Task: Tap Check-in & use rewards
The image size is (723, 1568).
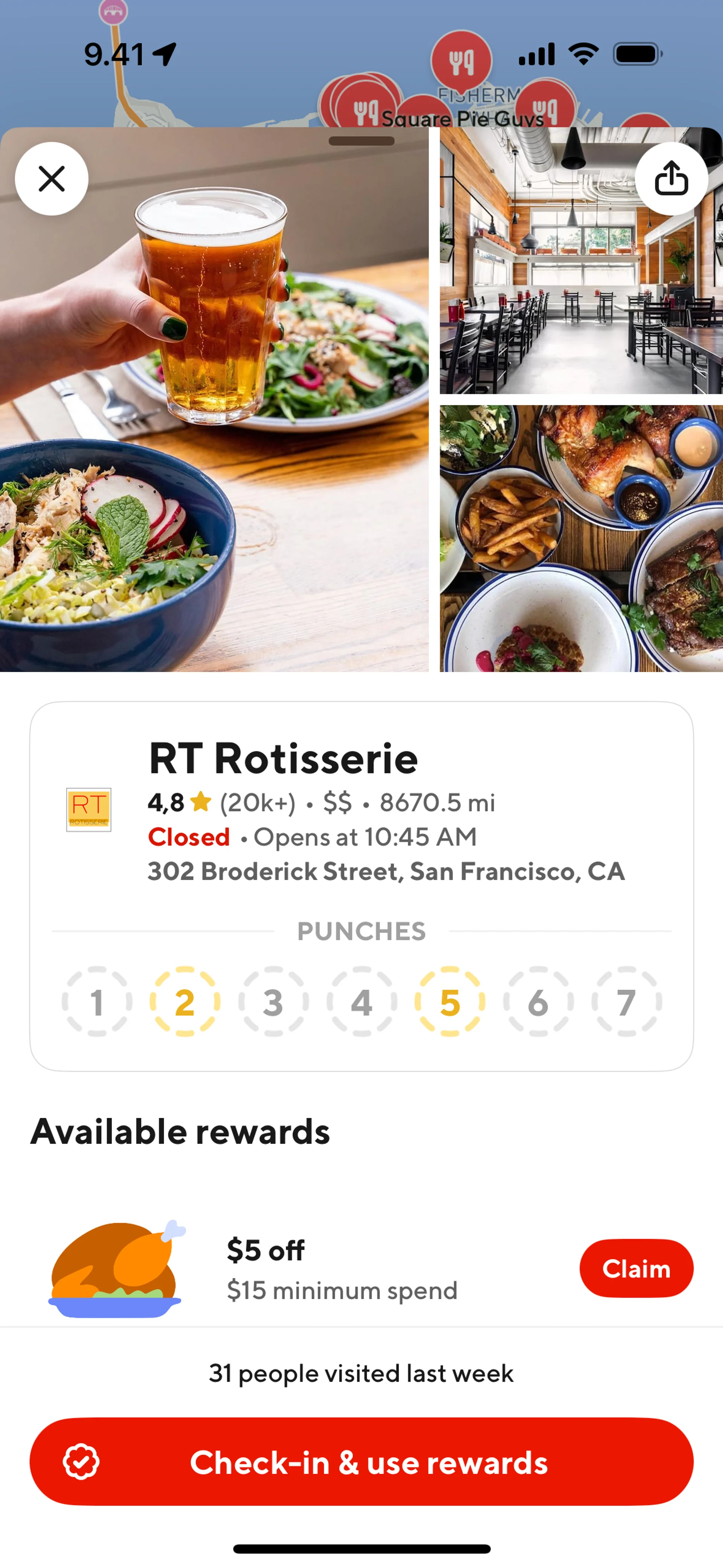Action: click(x=361, y=1462)
